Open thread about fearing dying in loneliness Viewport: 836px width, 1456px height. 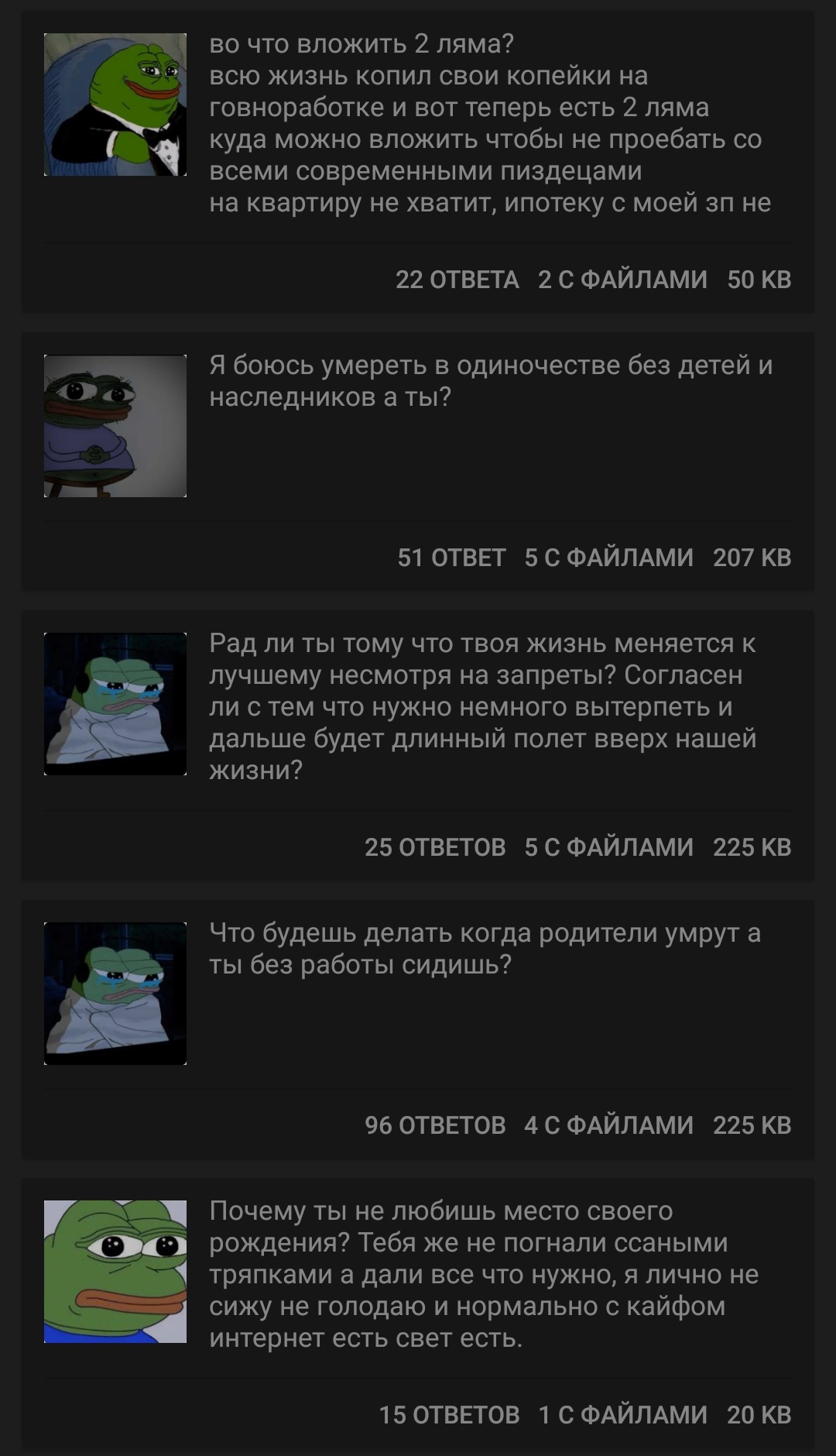point(490,380)
